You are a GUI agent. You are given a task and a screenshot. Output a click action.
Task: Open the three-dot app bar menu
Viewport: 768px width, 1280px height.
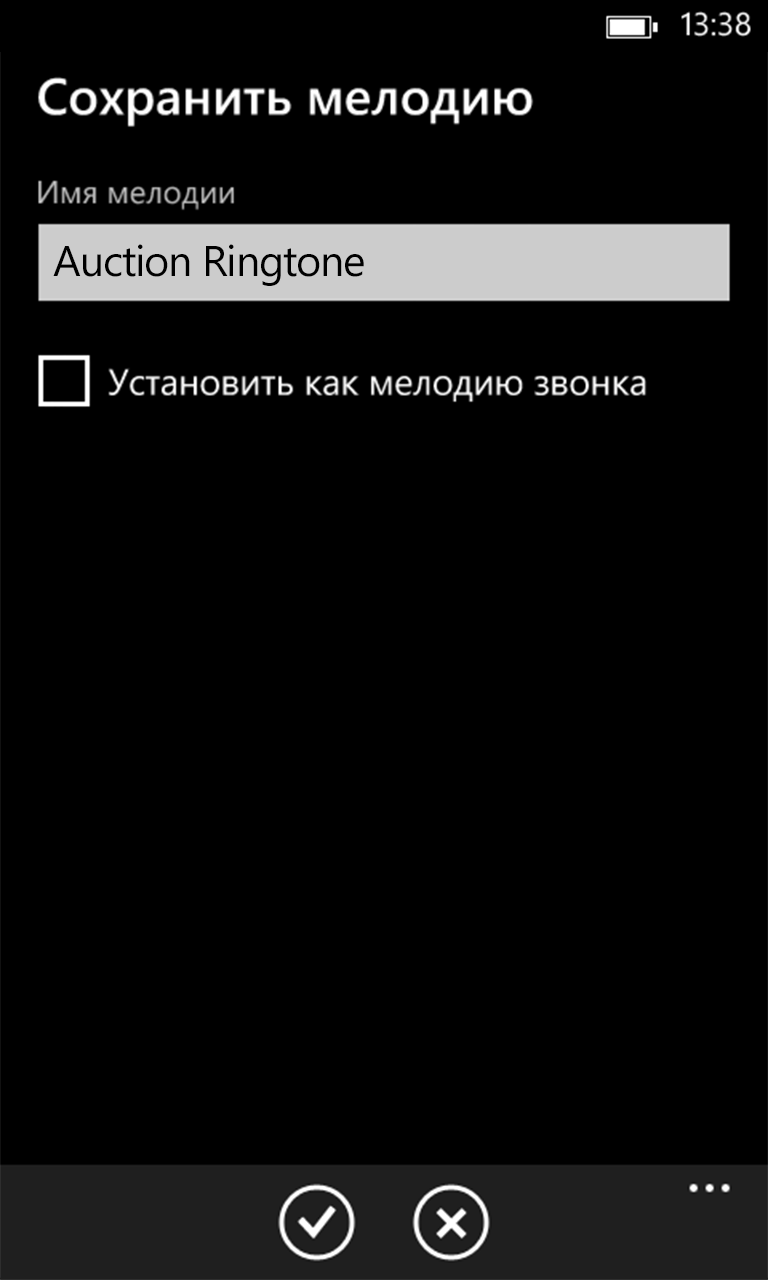(x=709, y=1189)
